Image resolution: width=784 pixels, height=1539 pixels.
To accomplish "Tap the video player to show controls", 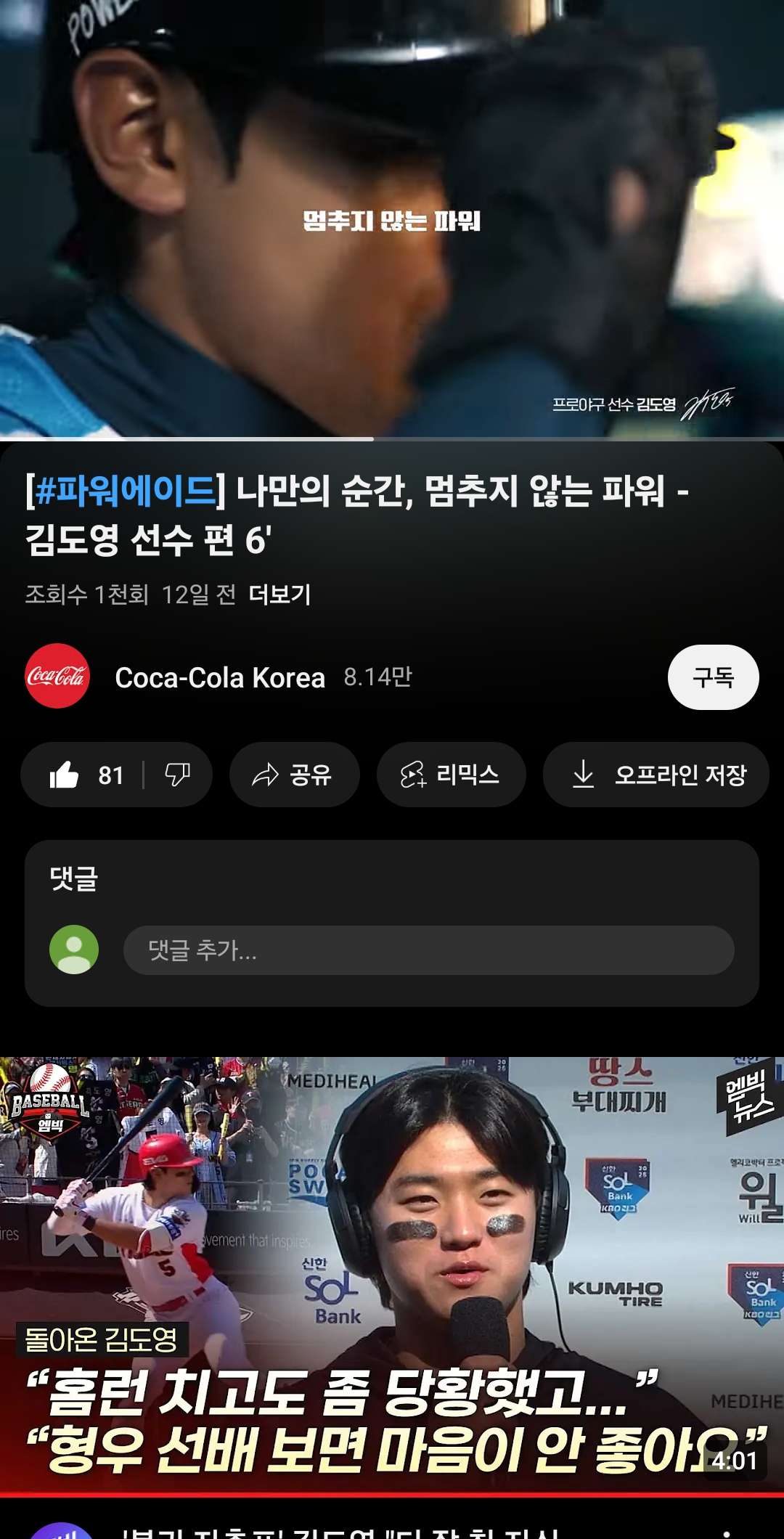I will [392, 218].
